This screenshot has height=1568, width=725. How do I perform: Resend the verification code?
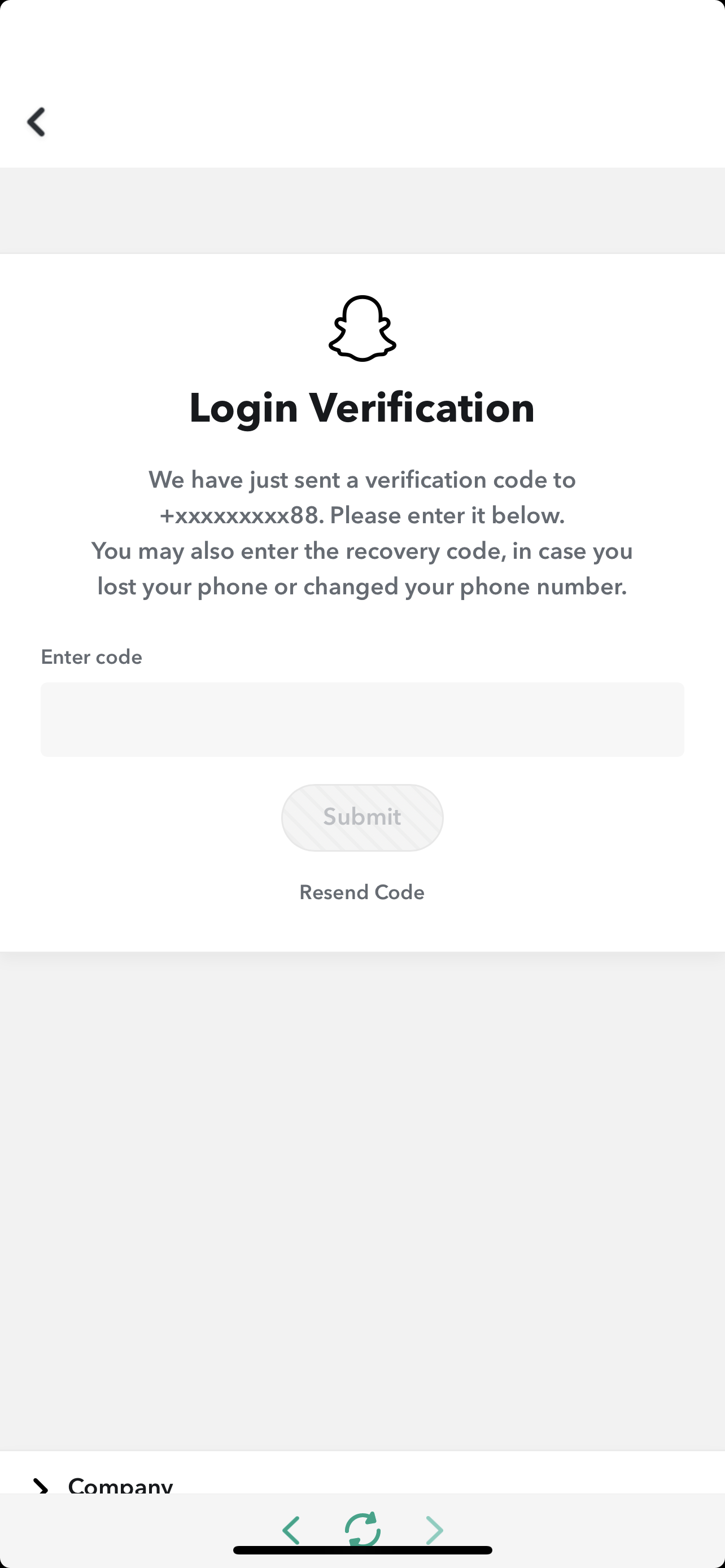coord(362,892)
